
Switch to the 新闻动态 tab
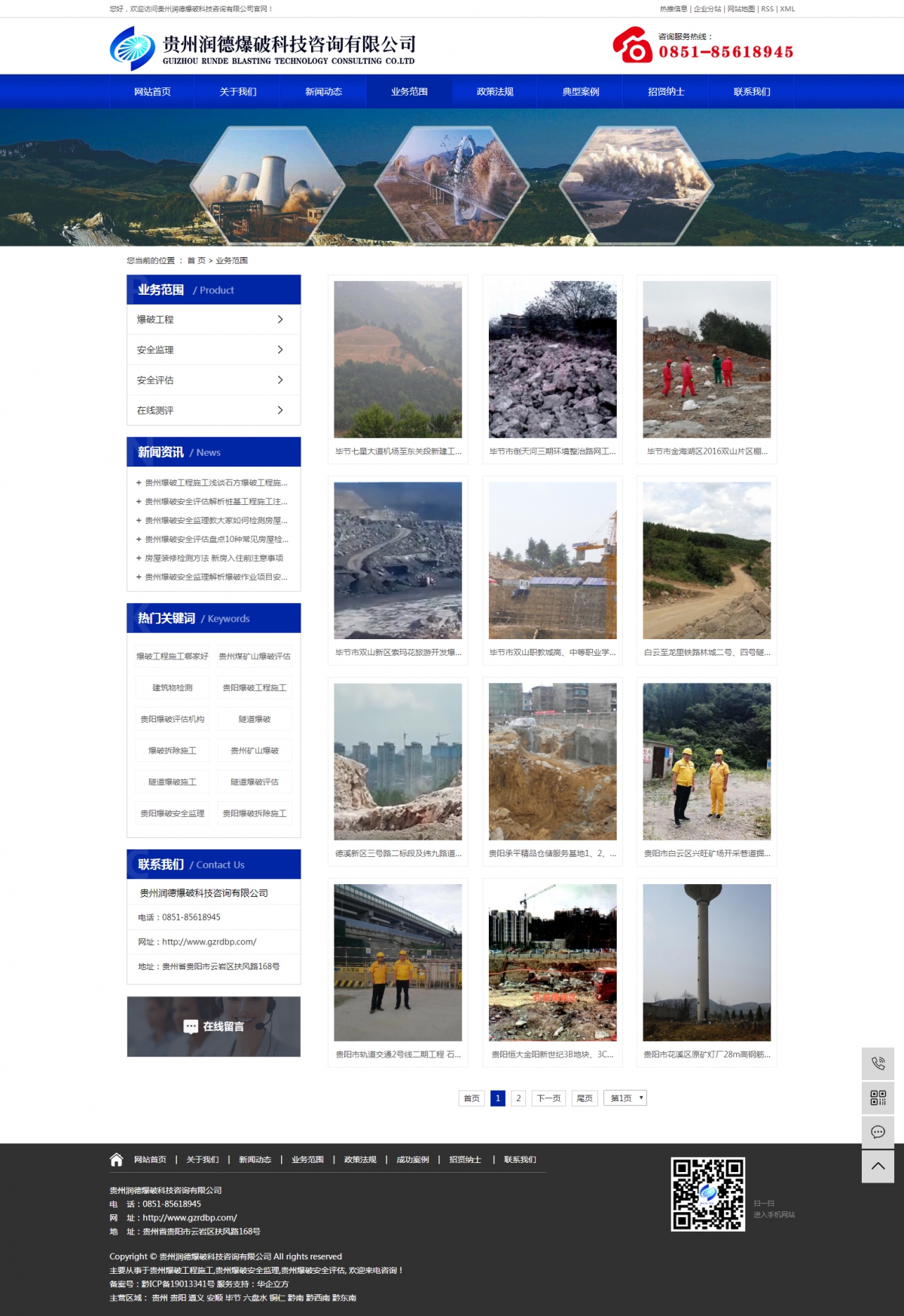point(323,92)
